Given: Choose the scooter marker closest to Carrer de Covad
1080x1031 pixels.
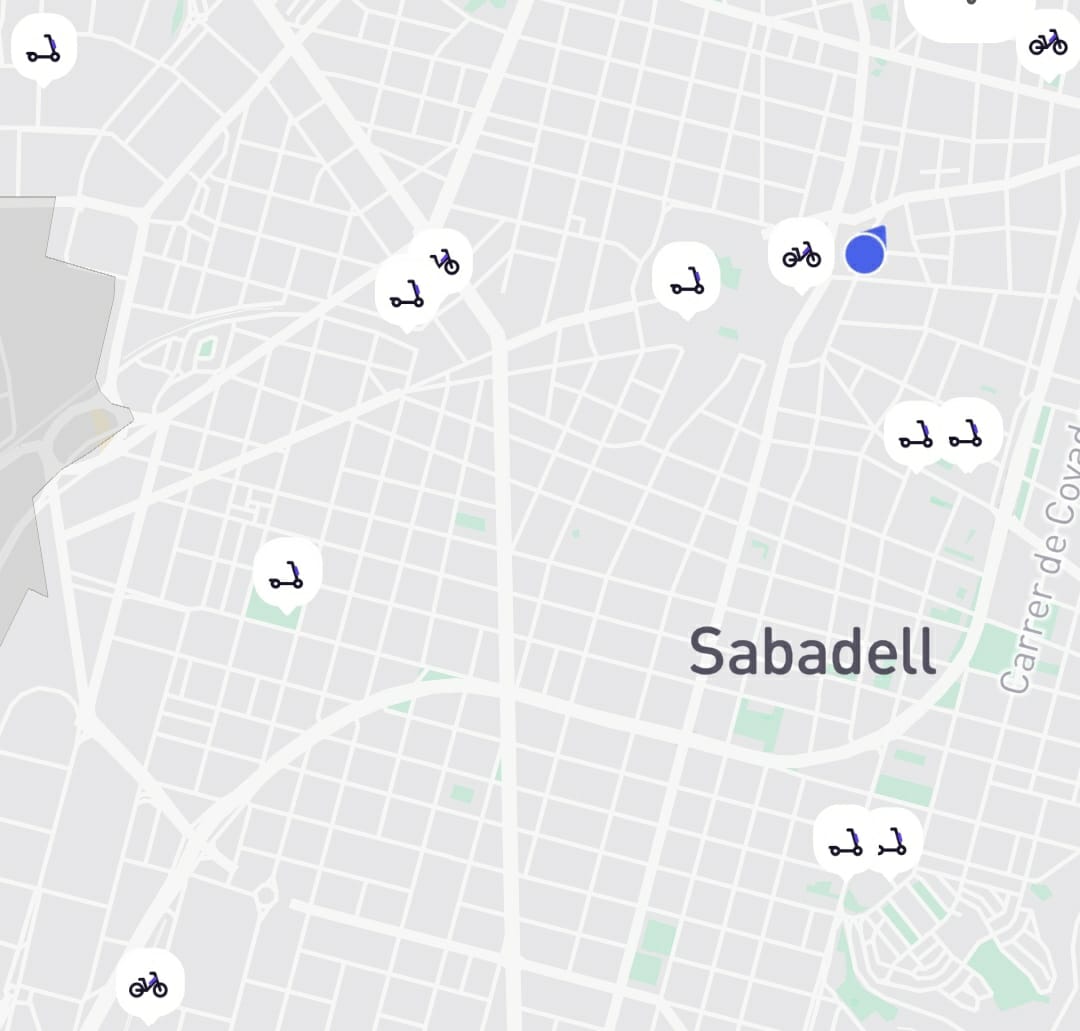Looking at the screenshot, I should point(967,433).
